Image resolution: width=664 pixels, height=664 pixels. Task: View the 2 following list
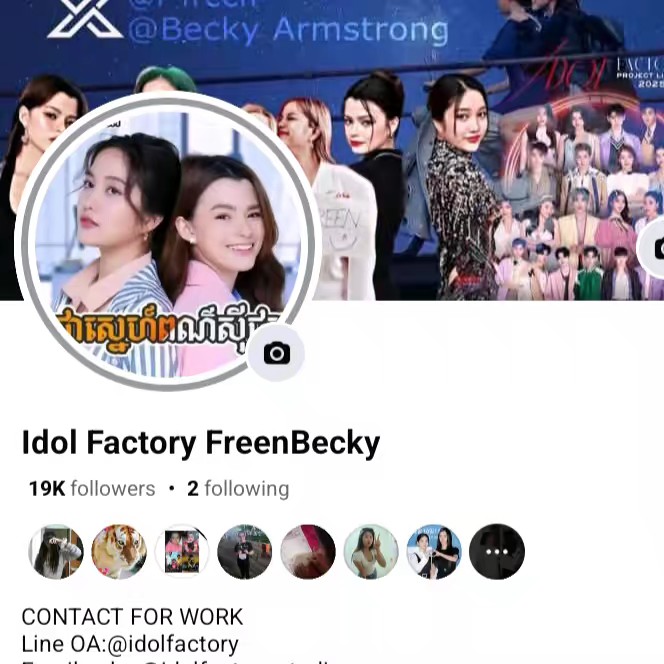click(238, 489)
